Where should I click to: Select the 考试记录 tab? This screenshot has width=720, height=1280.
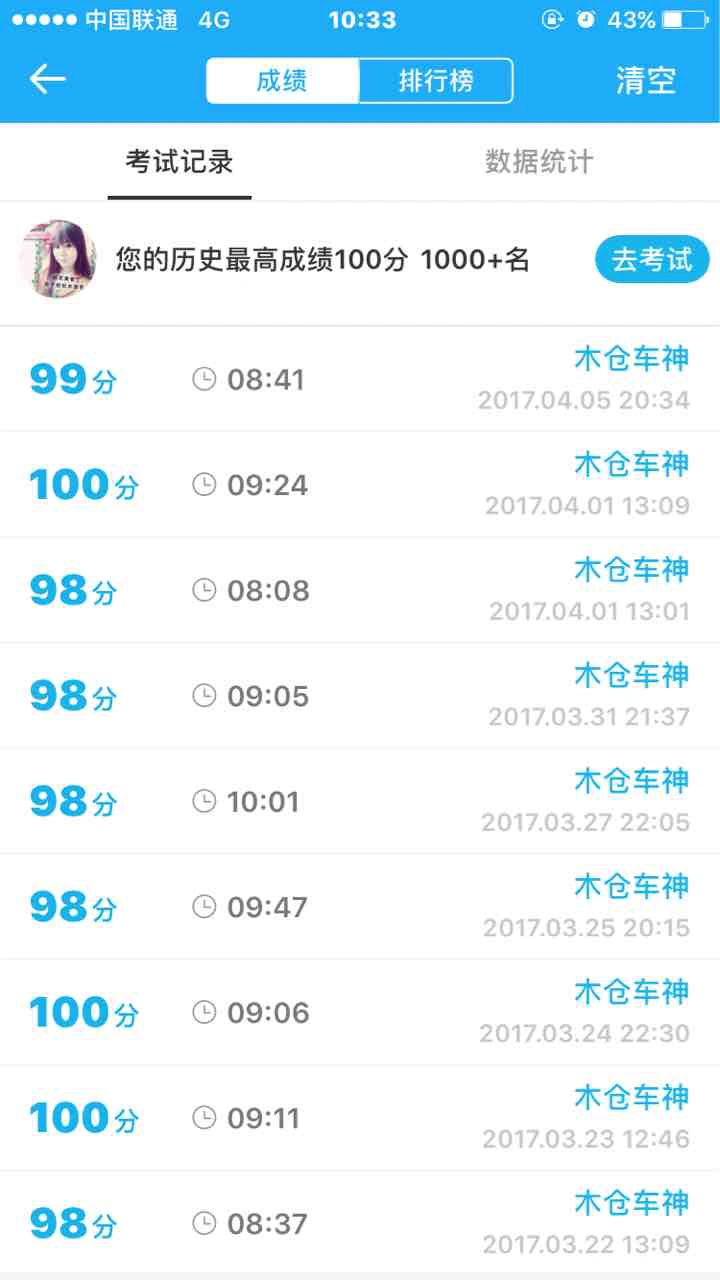[180, 162]
